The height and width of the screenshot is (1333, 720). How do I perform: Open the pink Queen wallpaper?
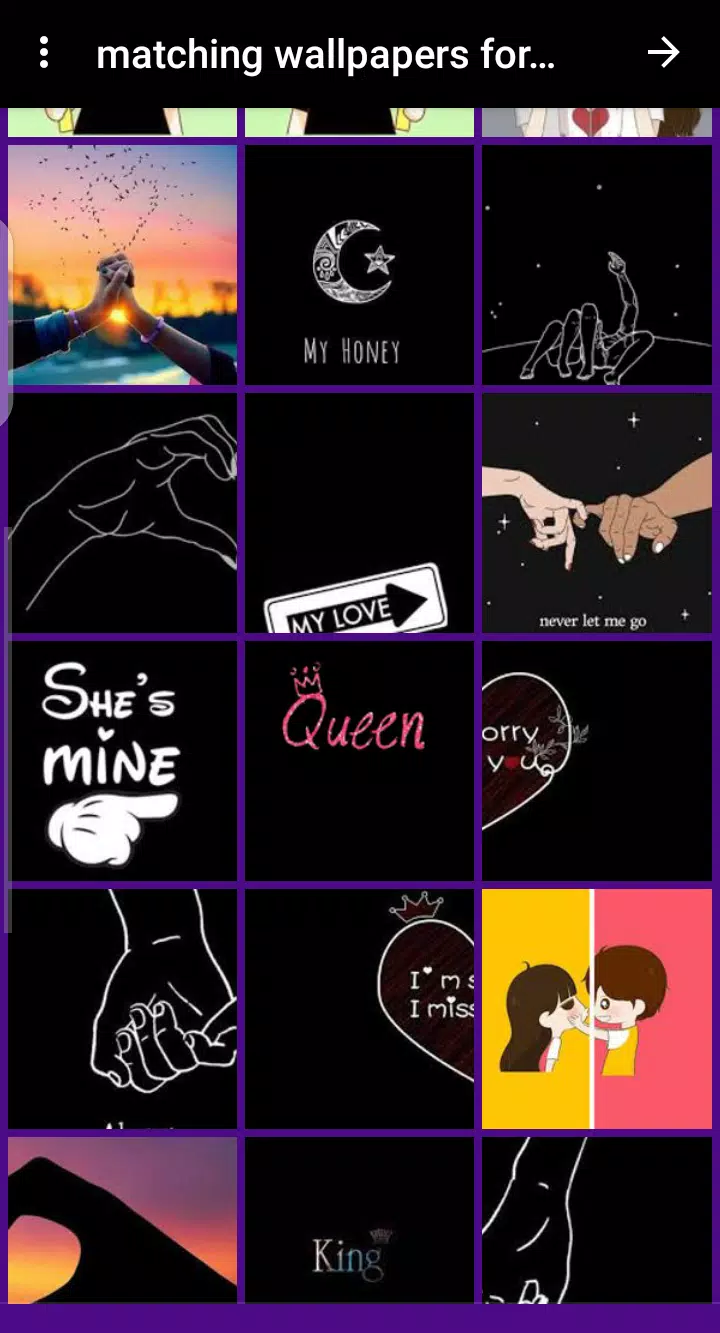click(359, 760)
